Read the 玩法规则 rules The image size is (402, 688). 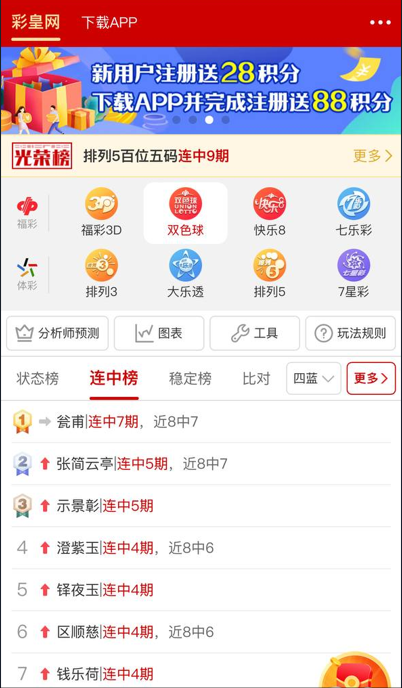(x=350, y=333)
